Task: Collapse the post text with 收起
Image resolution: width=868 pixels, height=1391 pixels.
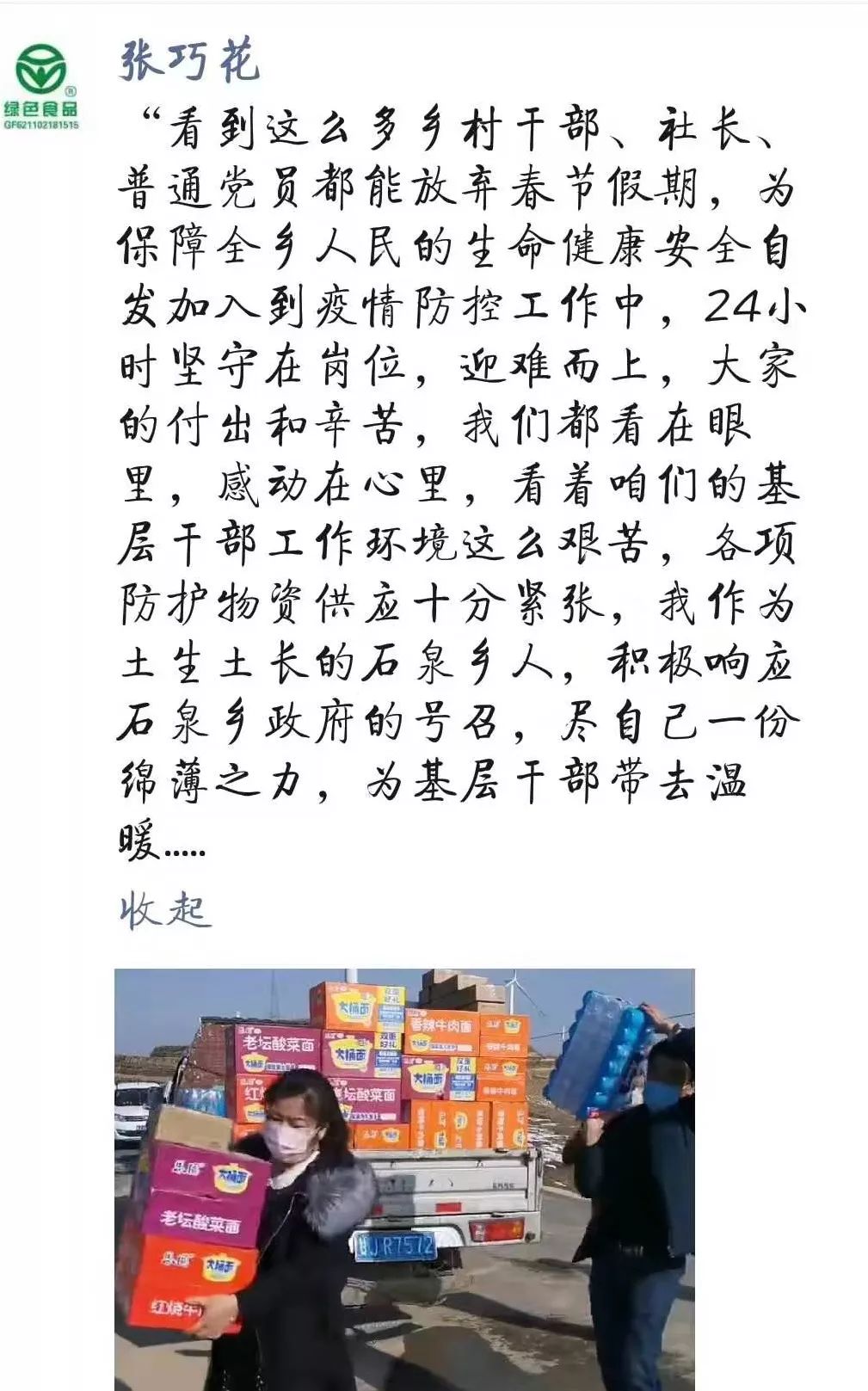Action: click(164, 911)
